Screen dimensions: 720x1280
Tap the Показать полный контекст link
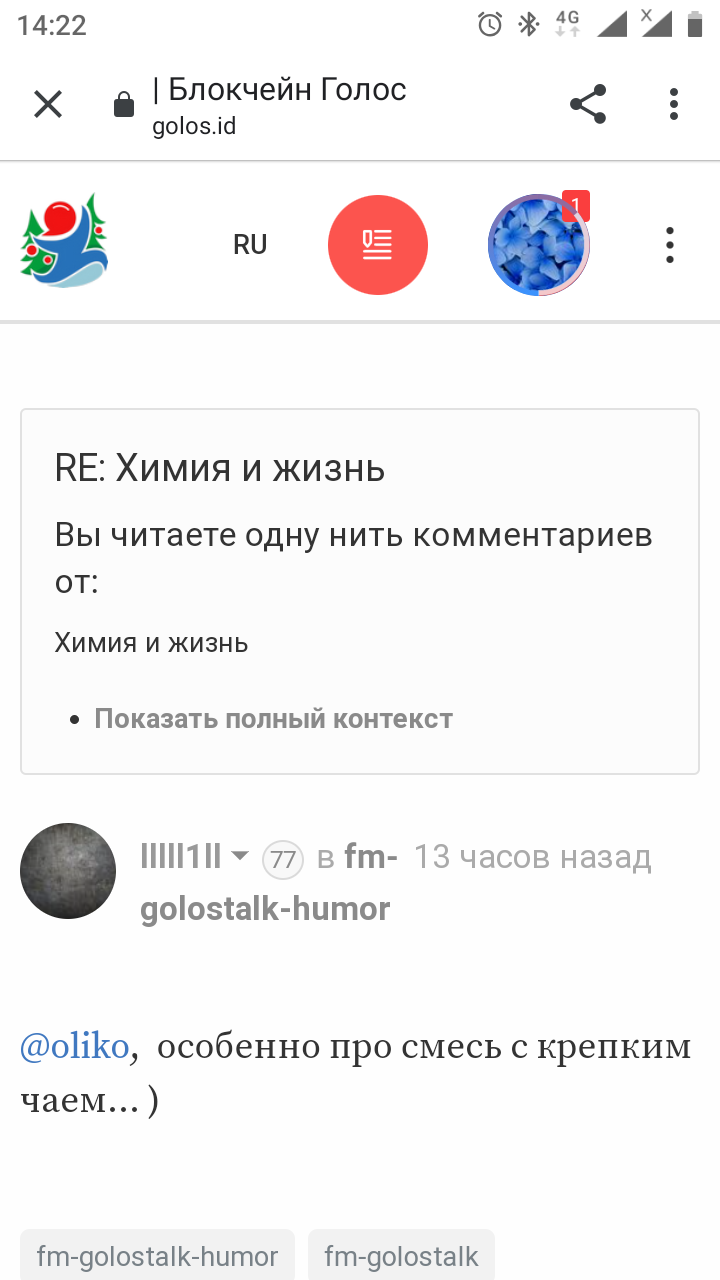273,718
